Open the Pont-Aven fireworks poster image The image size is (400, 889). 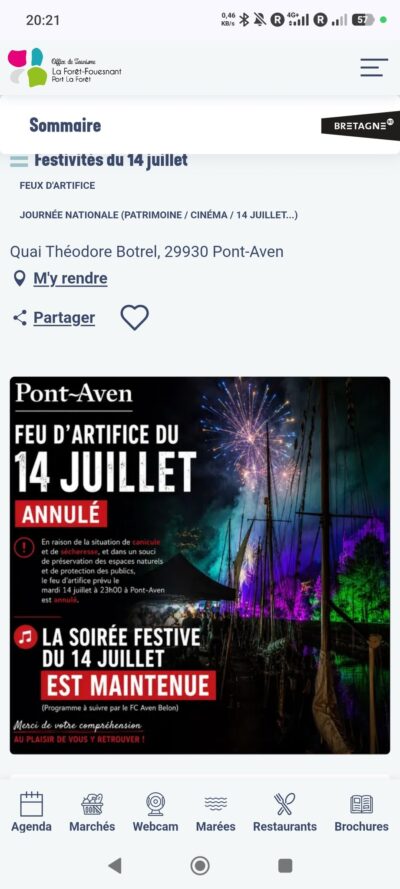click(200, 565)
